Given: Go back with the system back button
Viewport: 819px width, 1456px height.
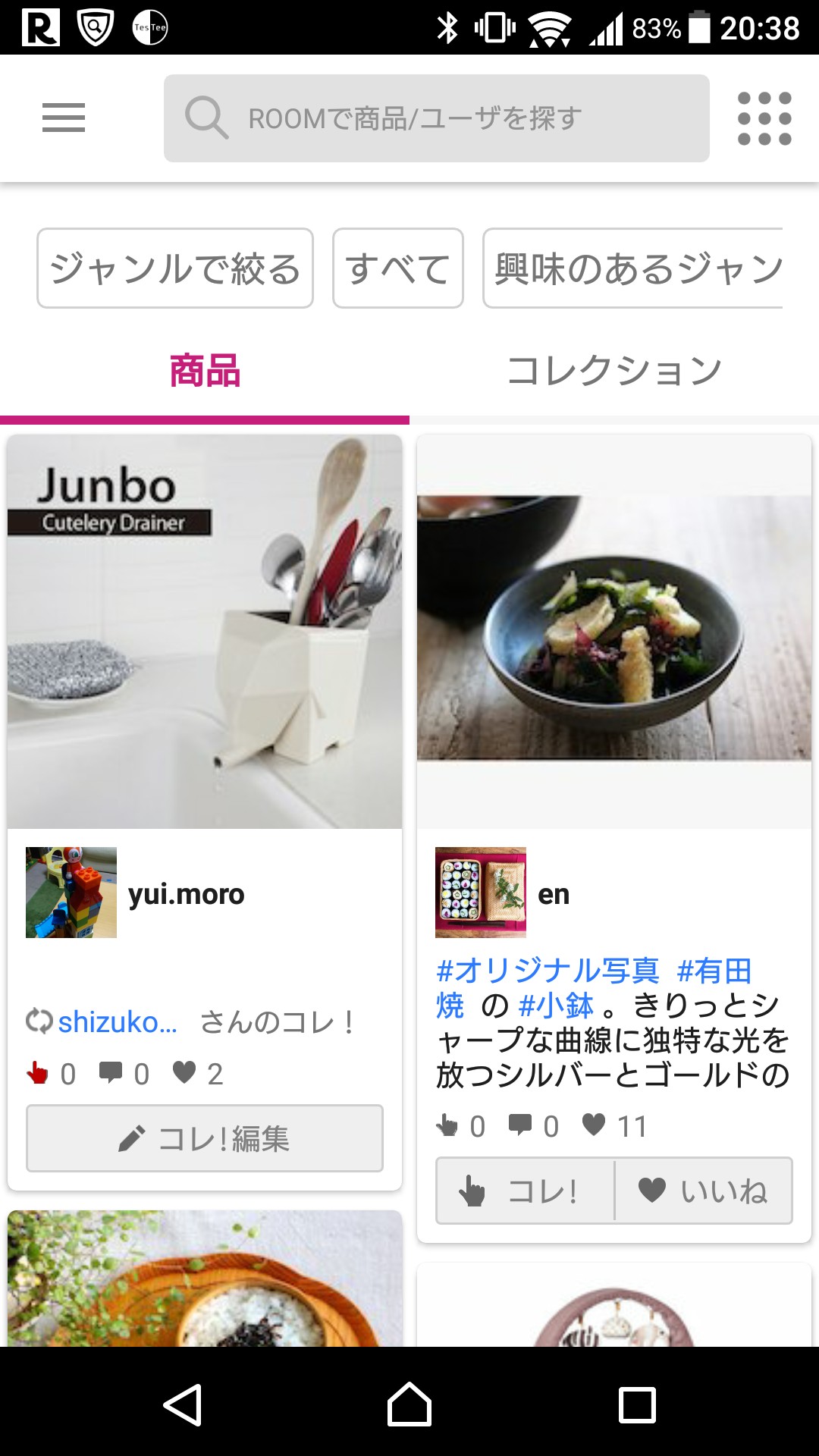Looking at the screenshot, I should click(182, 1404).
